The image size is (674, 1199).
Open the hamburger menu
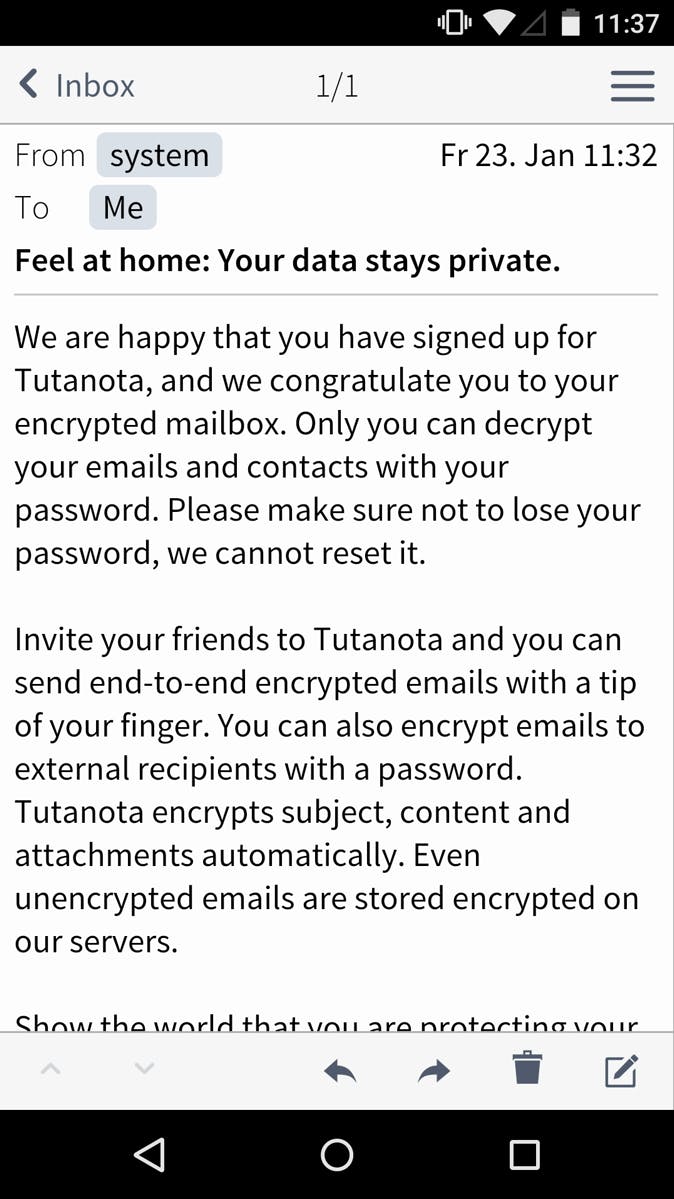(632, 86)
